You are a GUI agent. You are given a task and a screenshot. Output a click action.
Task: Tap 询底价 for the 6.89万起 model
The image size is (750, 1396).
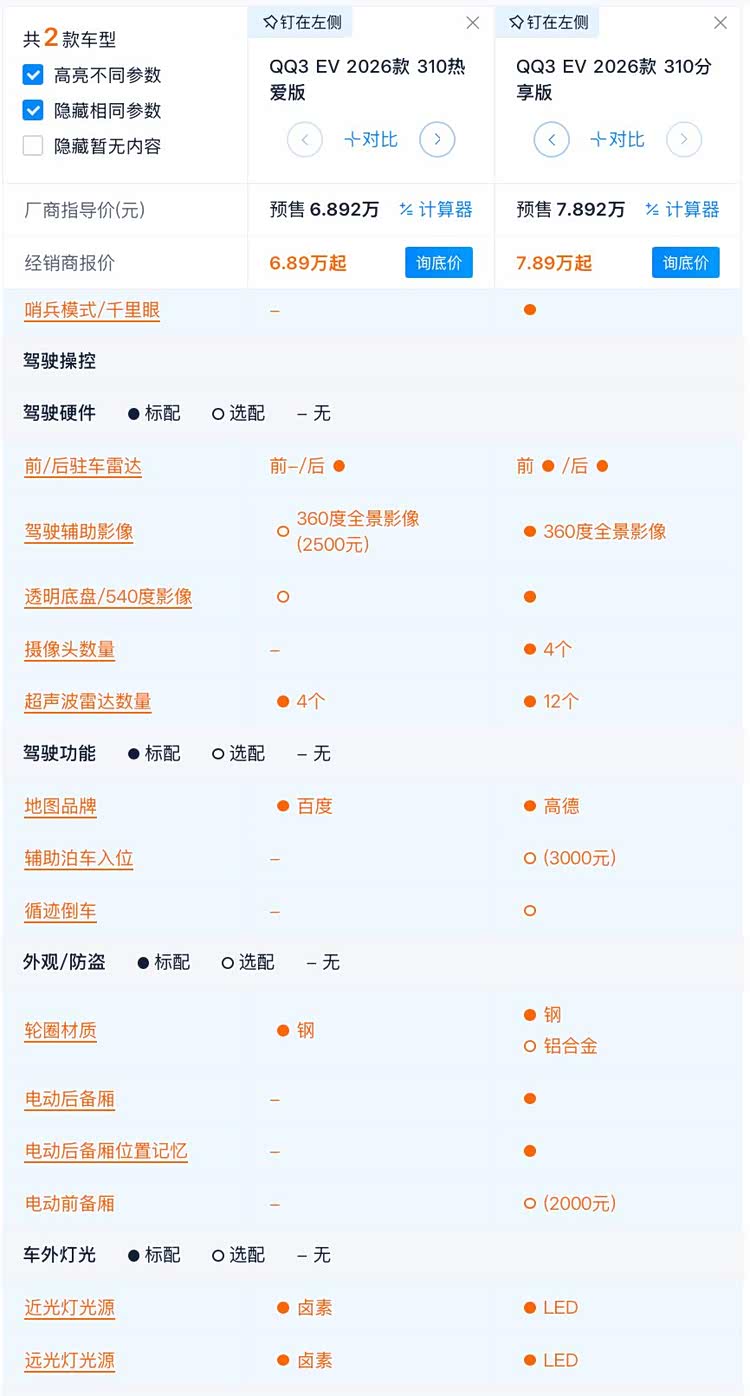438,263
